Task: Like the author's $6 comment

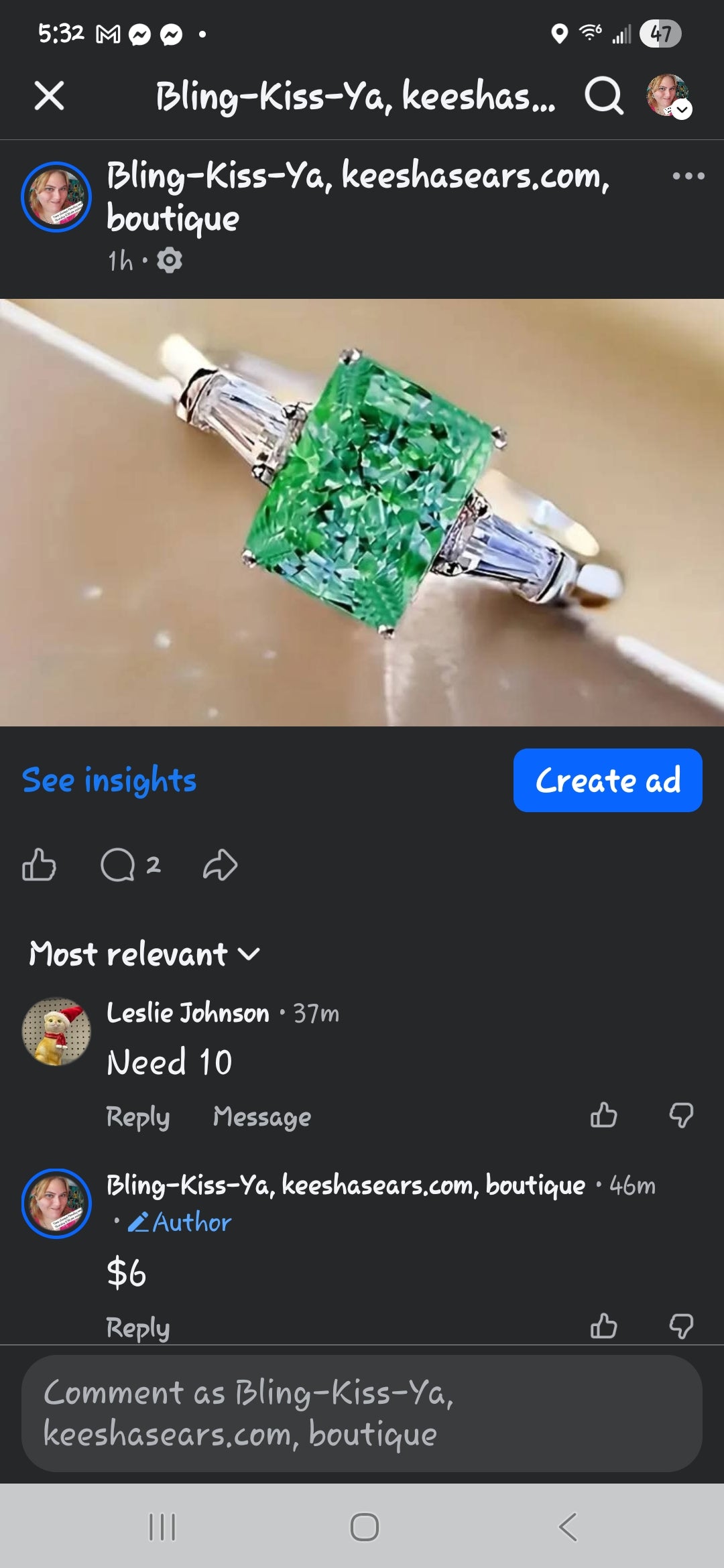Action: coord(603,1326)
